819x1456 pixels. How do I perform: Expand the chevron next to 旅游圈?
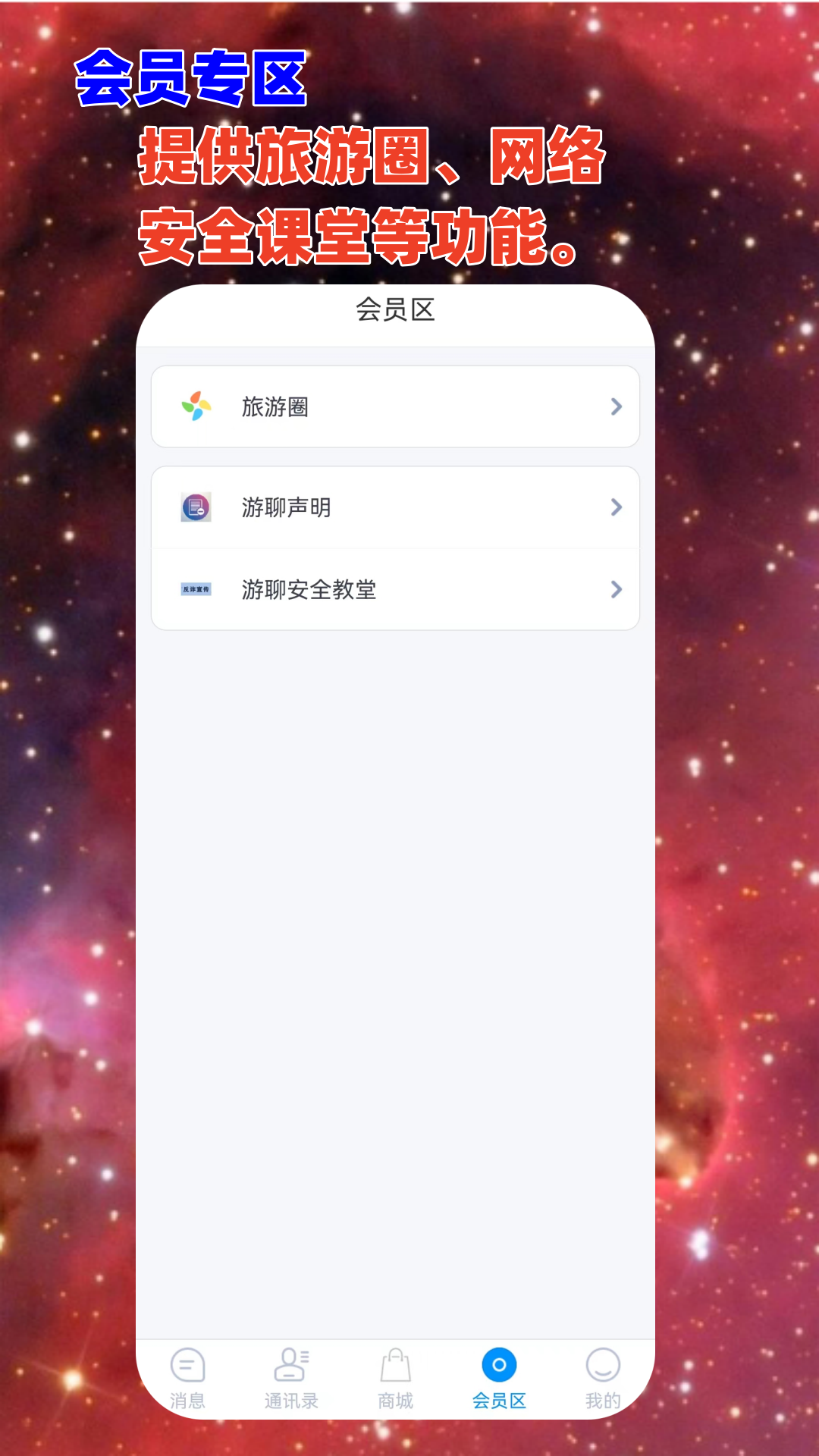coord(617,406)
